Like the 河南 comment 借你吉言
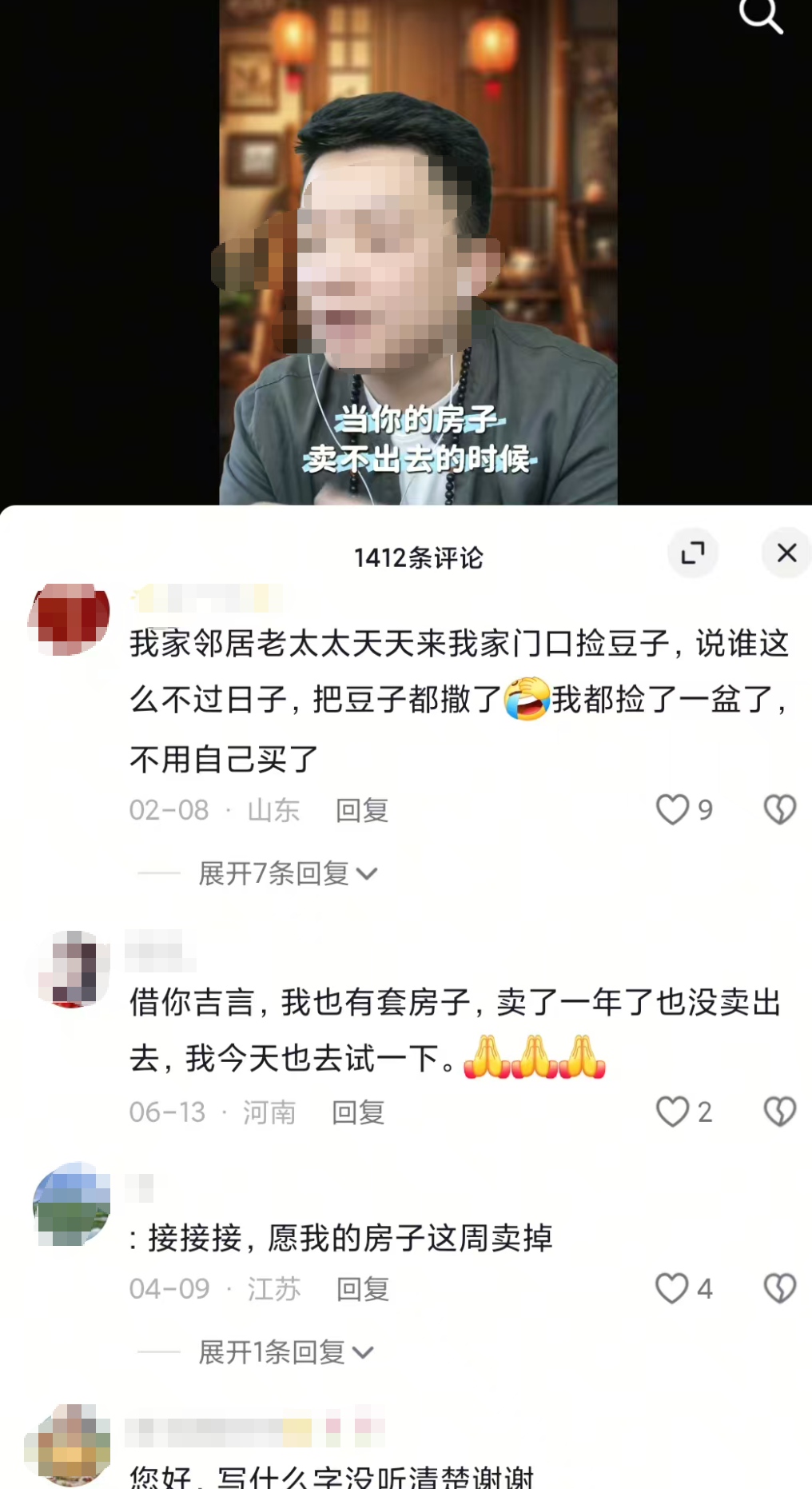Viewport: 812px width, 1489px height. [x=672, y=1112]
